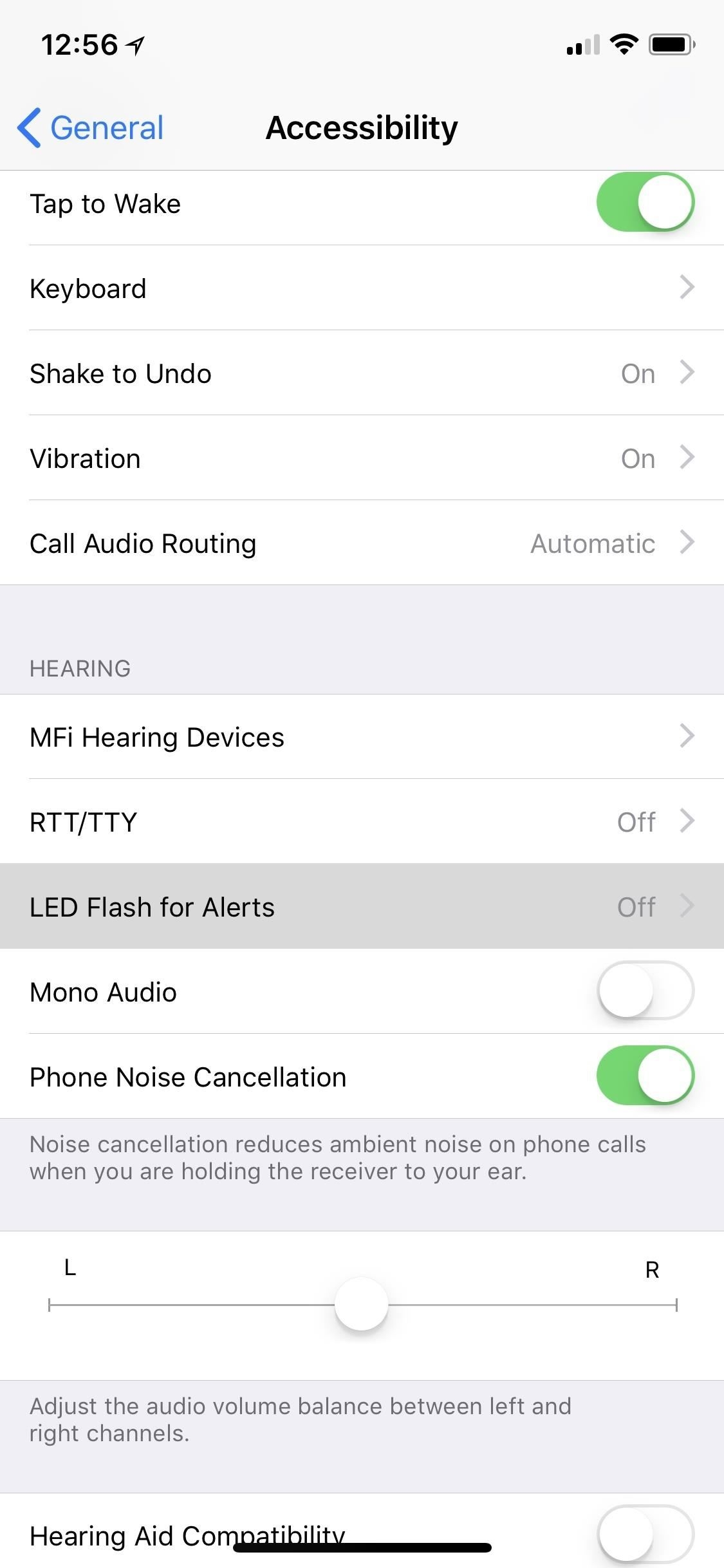
Task: Go back to General settings
Action: 90,127
